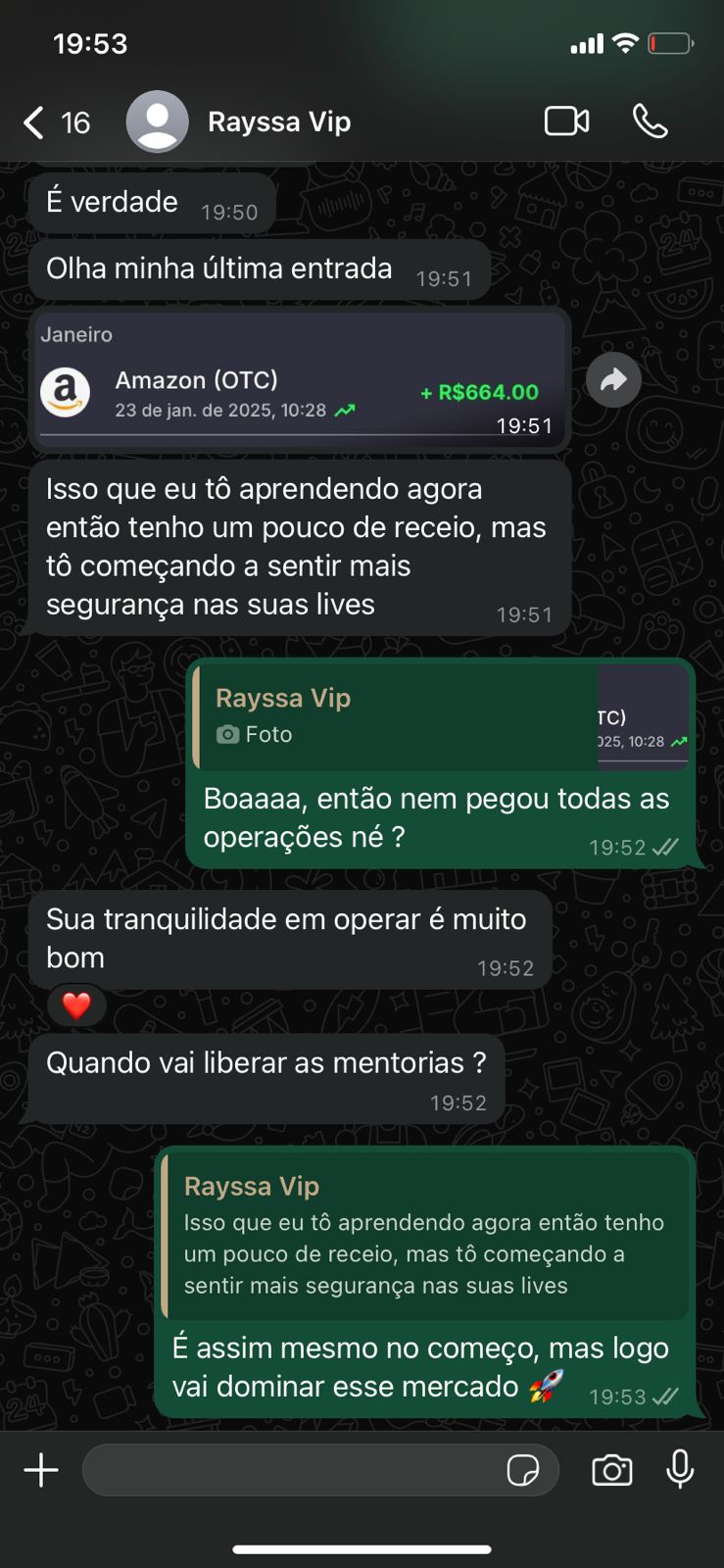Open the attachment plus menu

[41, 1470]
